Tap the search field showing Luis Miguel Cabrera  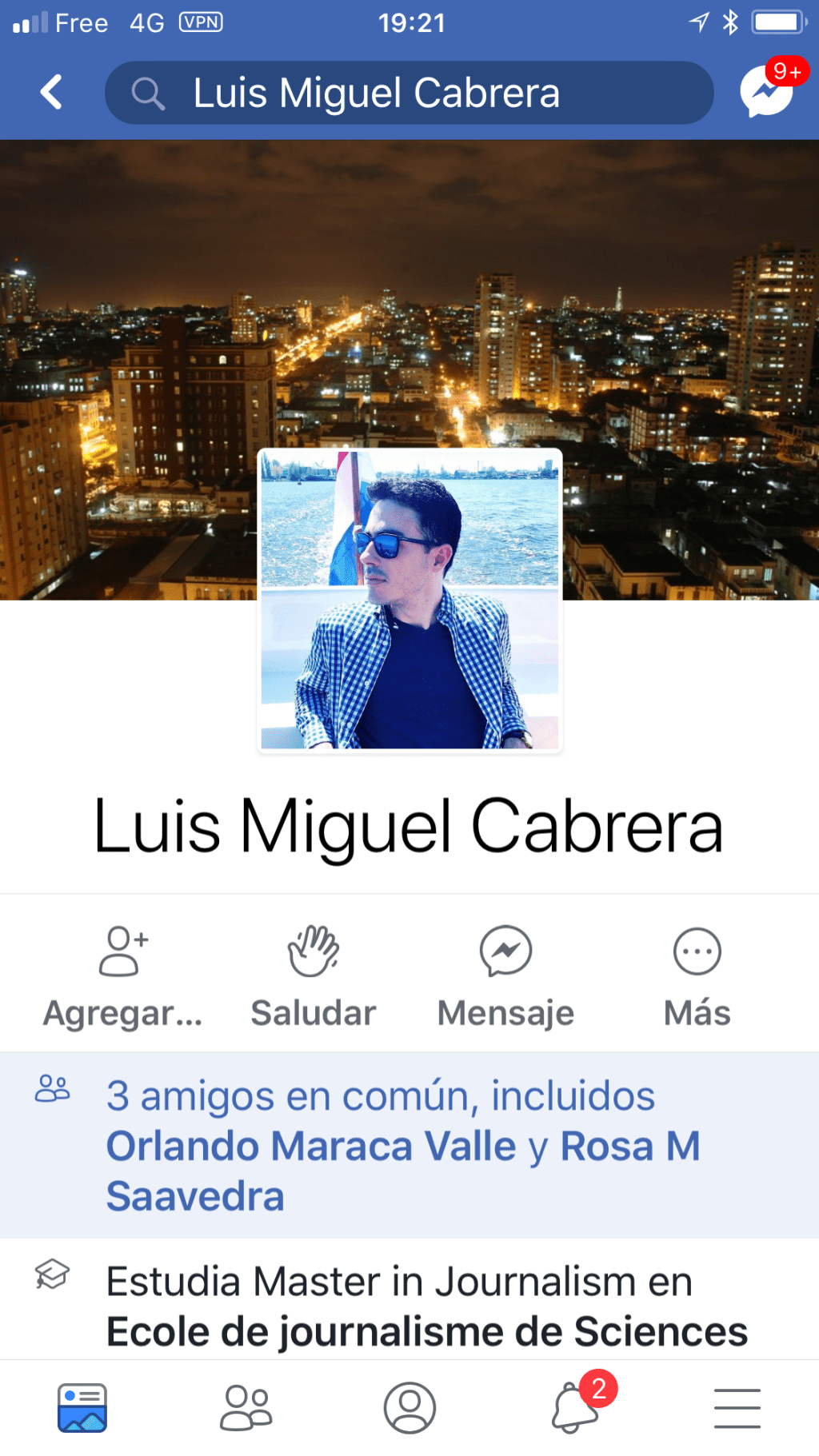(x=409, y=93)
